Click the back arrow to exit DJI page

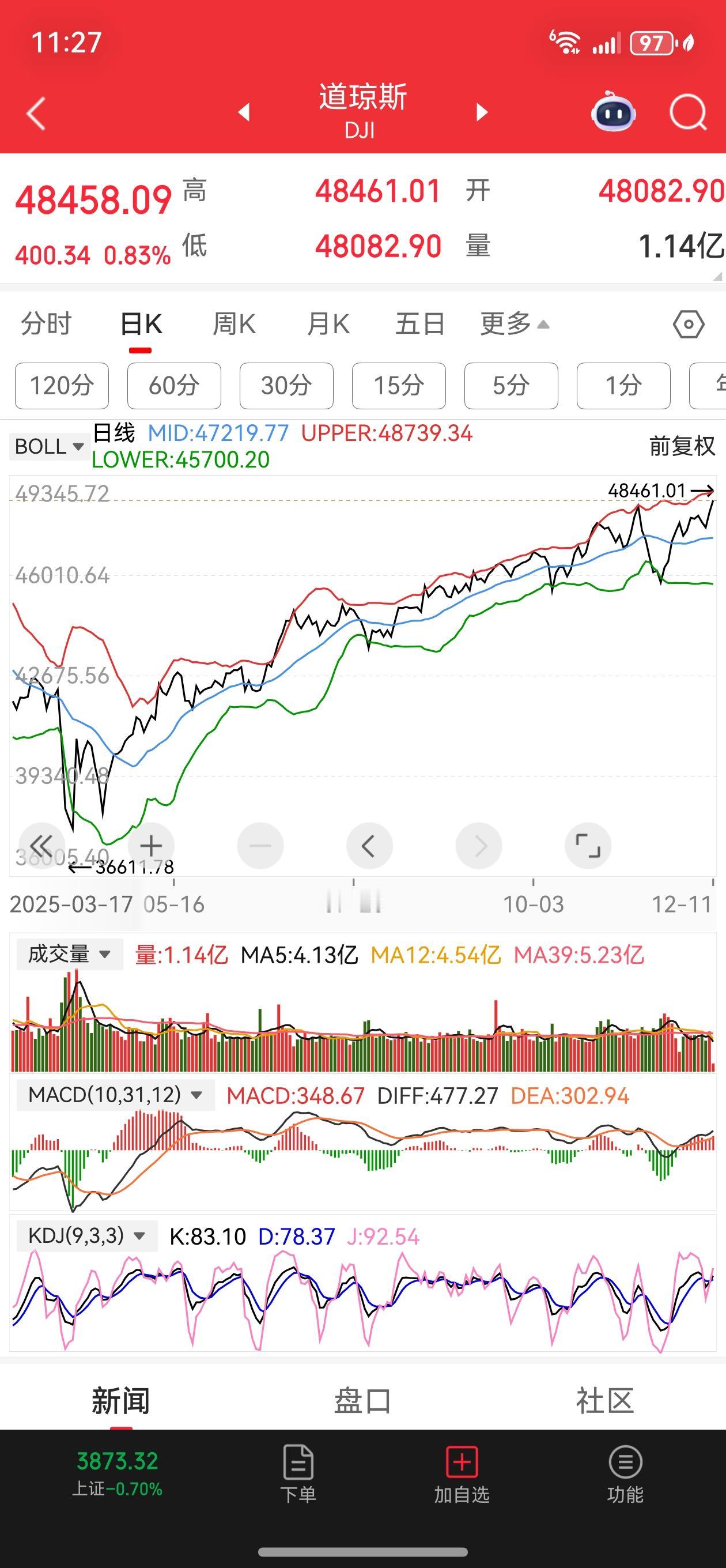pos(35,111)
